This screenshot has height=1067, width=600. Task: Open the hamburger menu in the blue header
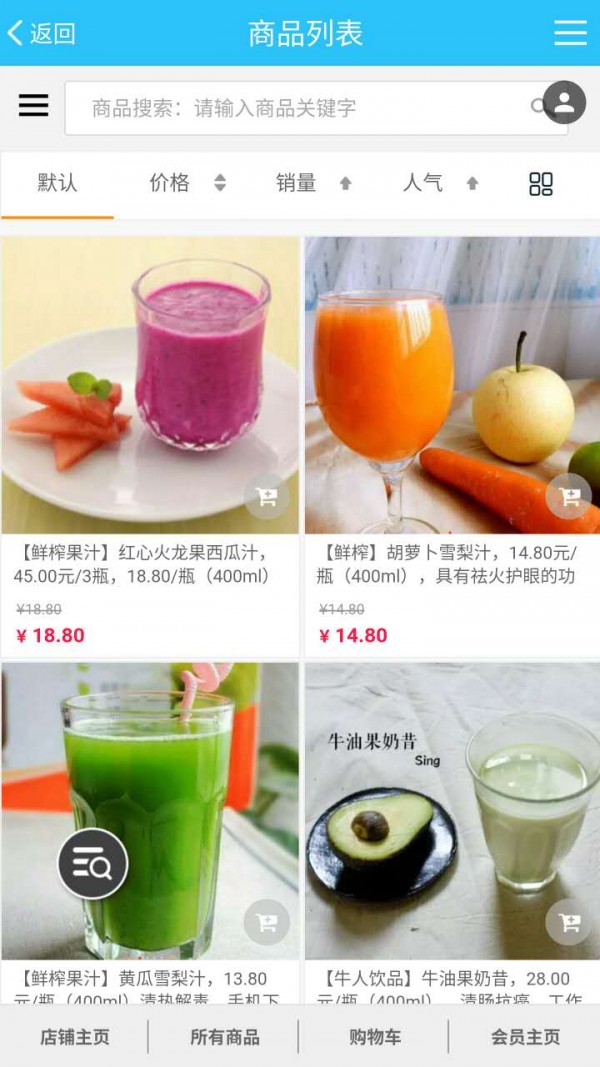pos(570,33)
